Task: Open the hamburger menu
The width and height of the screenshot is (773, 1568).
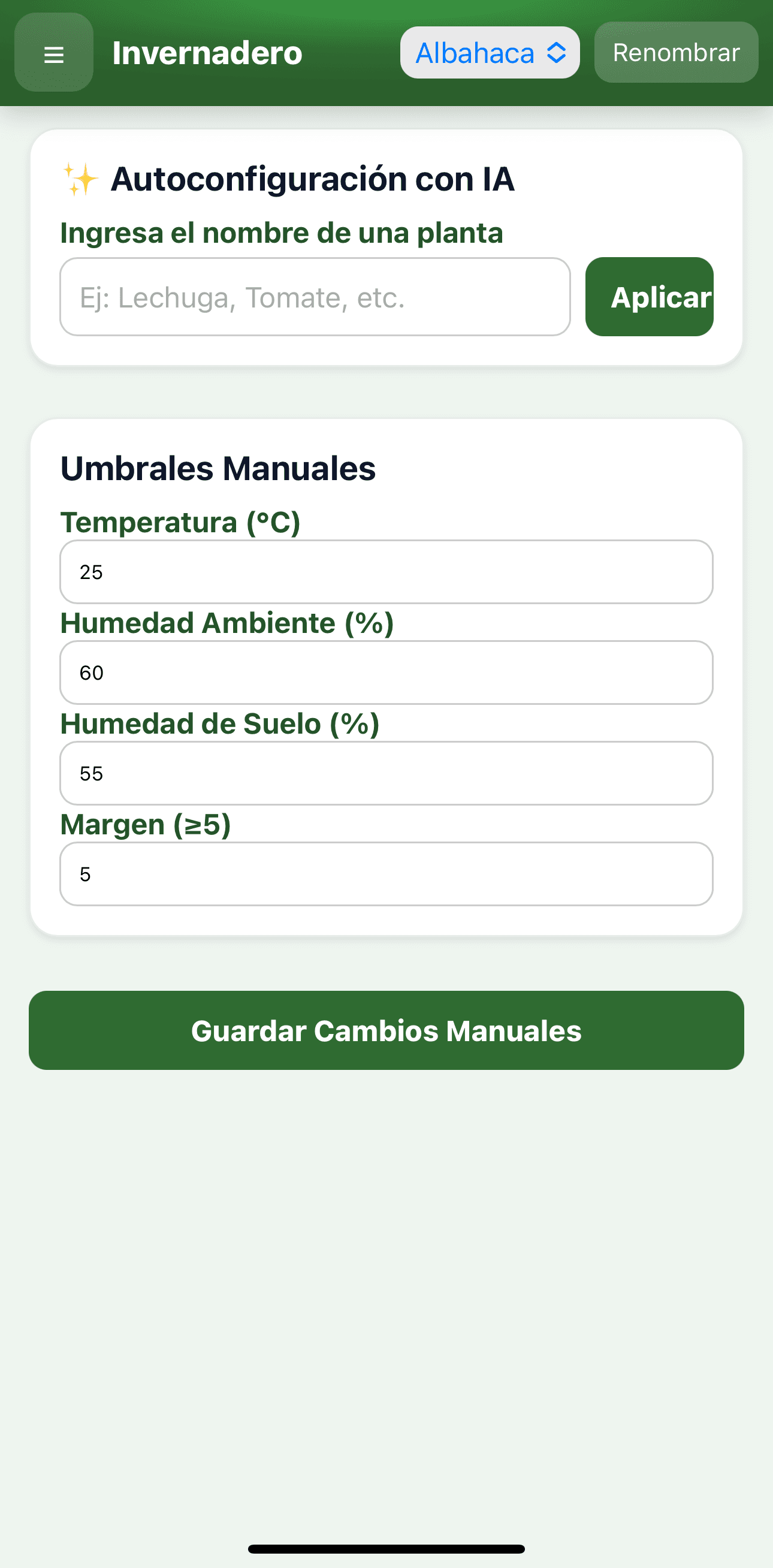Action: [x=53, y=53]
